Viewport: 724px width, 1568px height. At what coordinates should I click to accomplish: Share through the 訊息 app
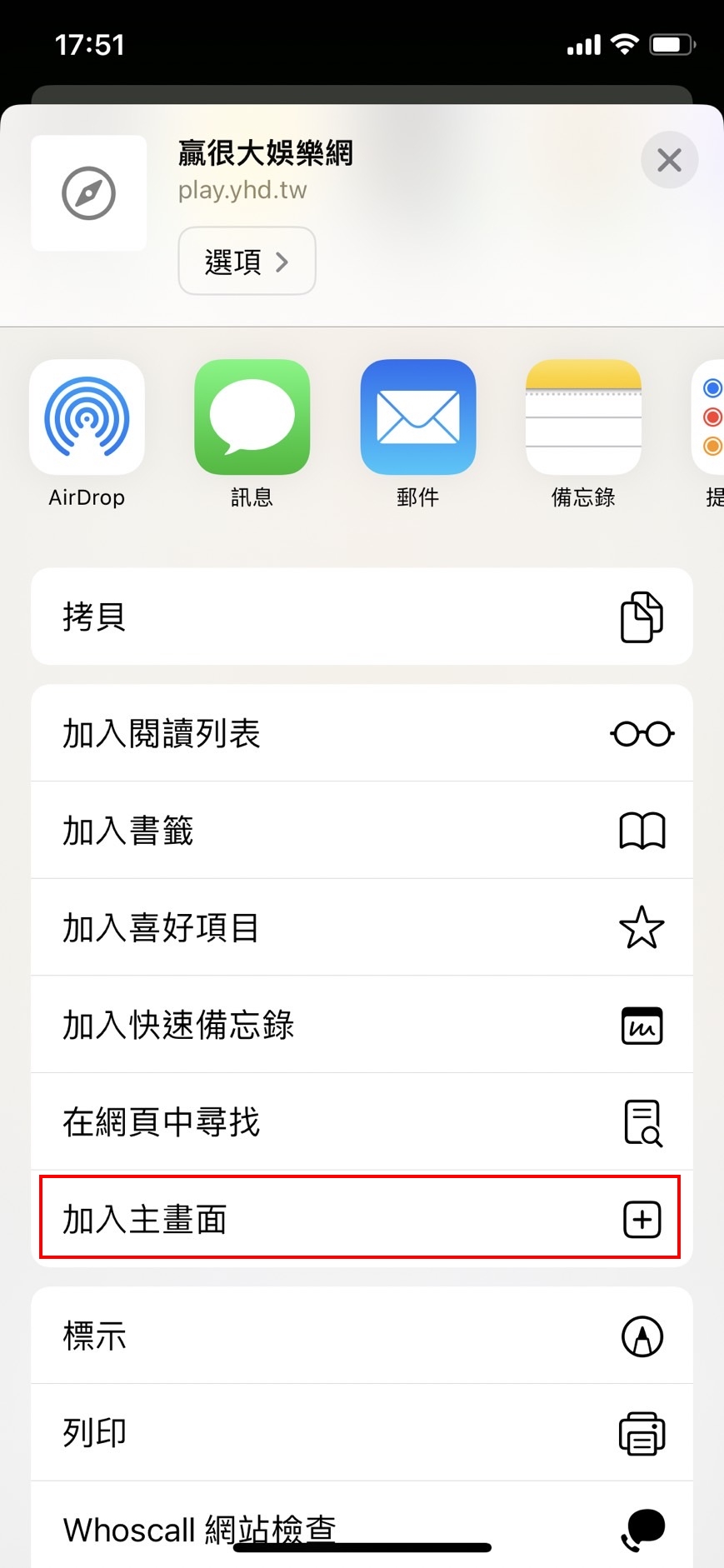tap(252, 435)
